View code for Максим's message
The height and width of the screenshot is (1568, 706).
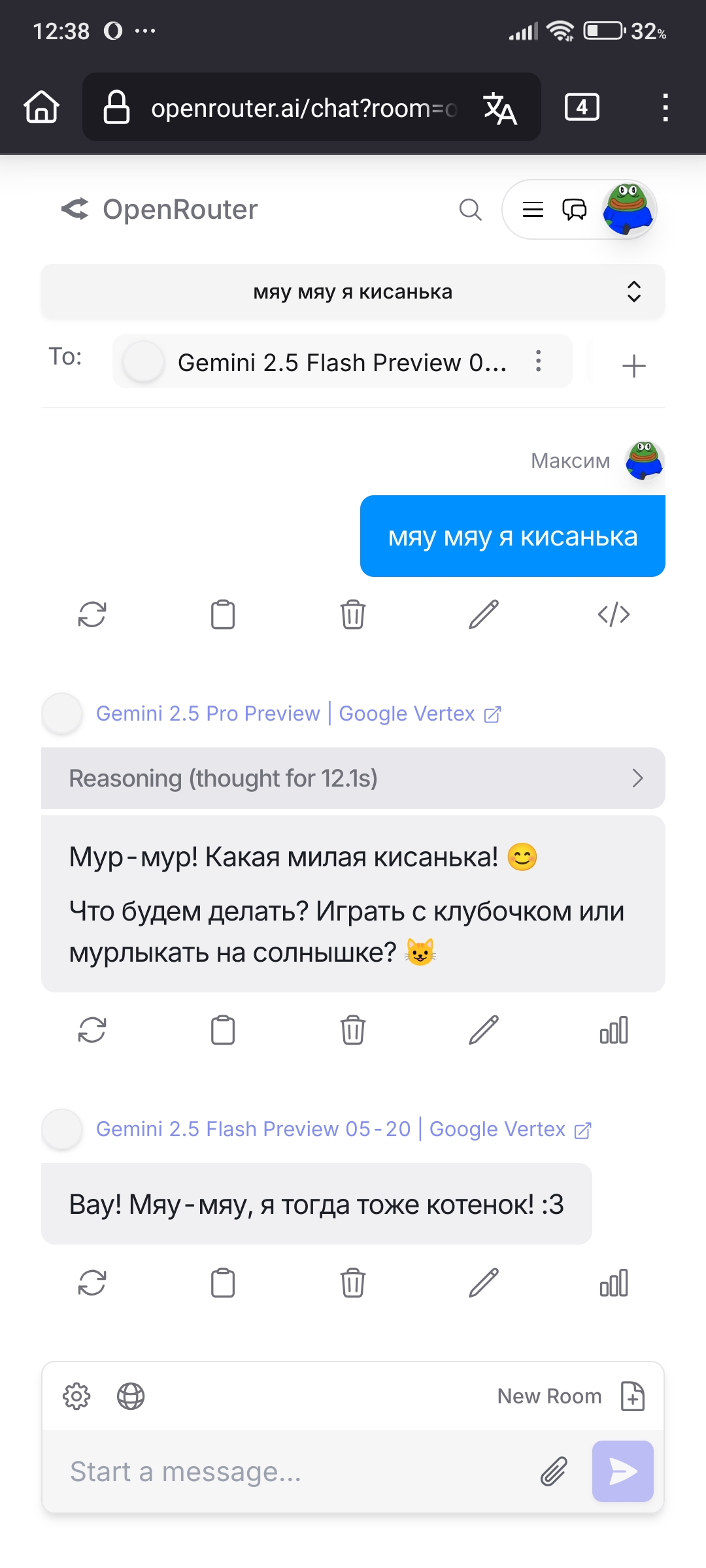coord(614,614)
